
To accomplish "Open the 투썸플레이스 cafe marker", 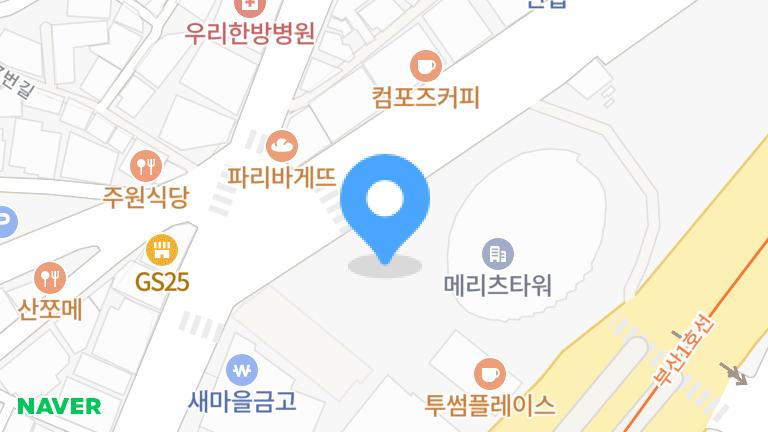I will pos(489,375).
